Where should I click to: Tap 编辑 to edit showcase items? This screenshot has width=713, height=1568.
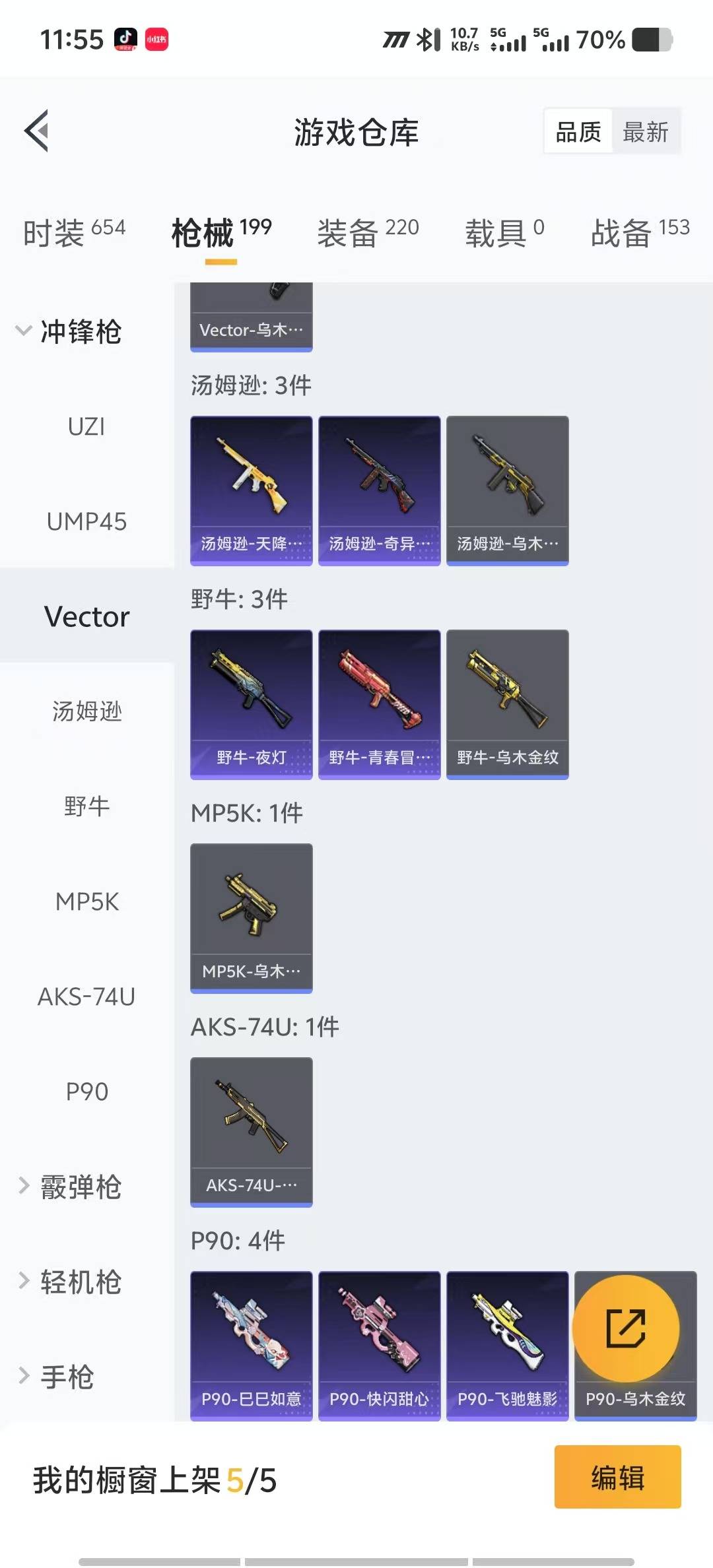pos(617,1477)
